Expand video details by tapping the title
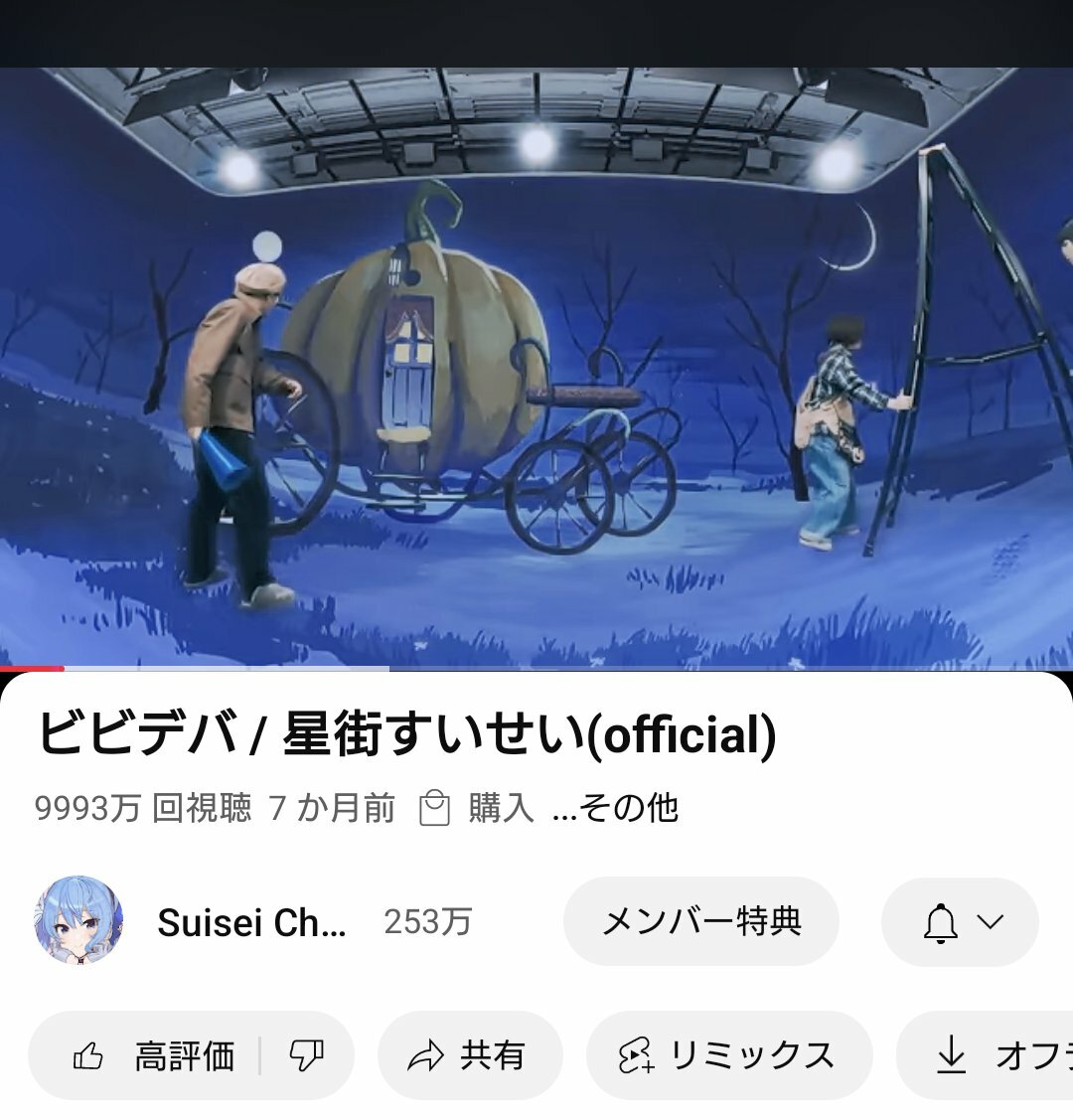Viewport: 1073px width, 1120px height. (x=406, y=735)
